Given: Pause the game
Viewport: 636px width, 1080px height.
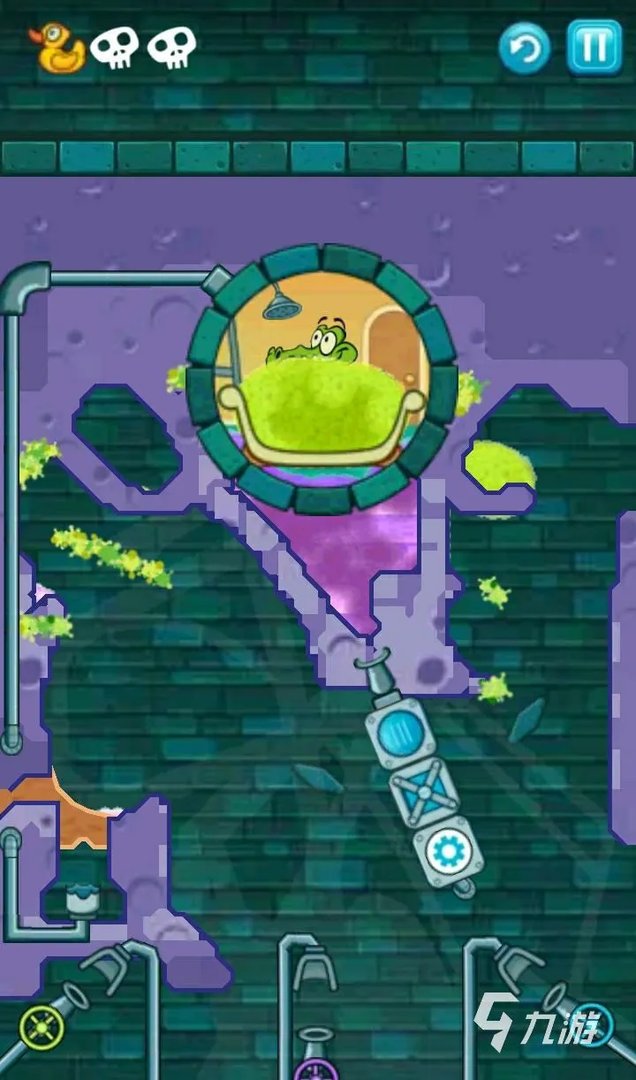Looking at the screenshot, I should coord(594,47).
